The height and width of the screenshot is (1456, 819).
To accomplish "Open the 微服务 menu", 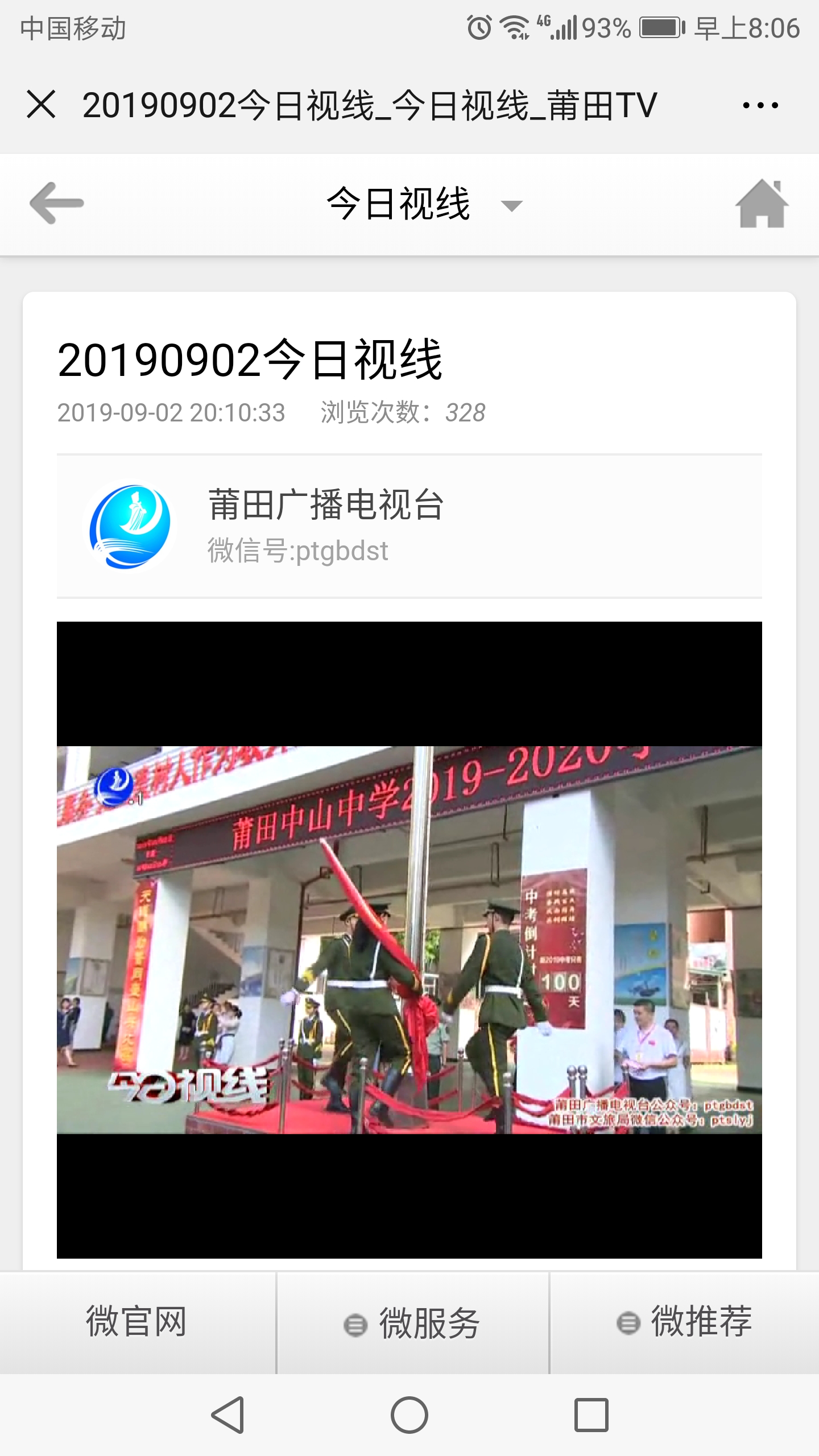I will coord(413,1323).
